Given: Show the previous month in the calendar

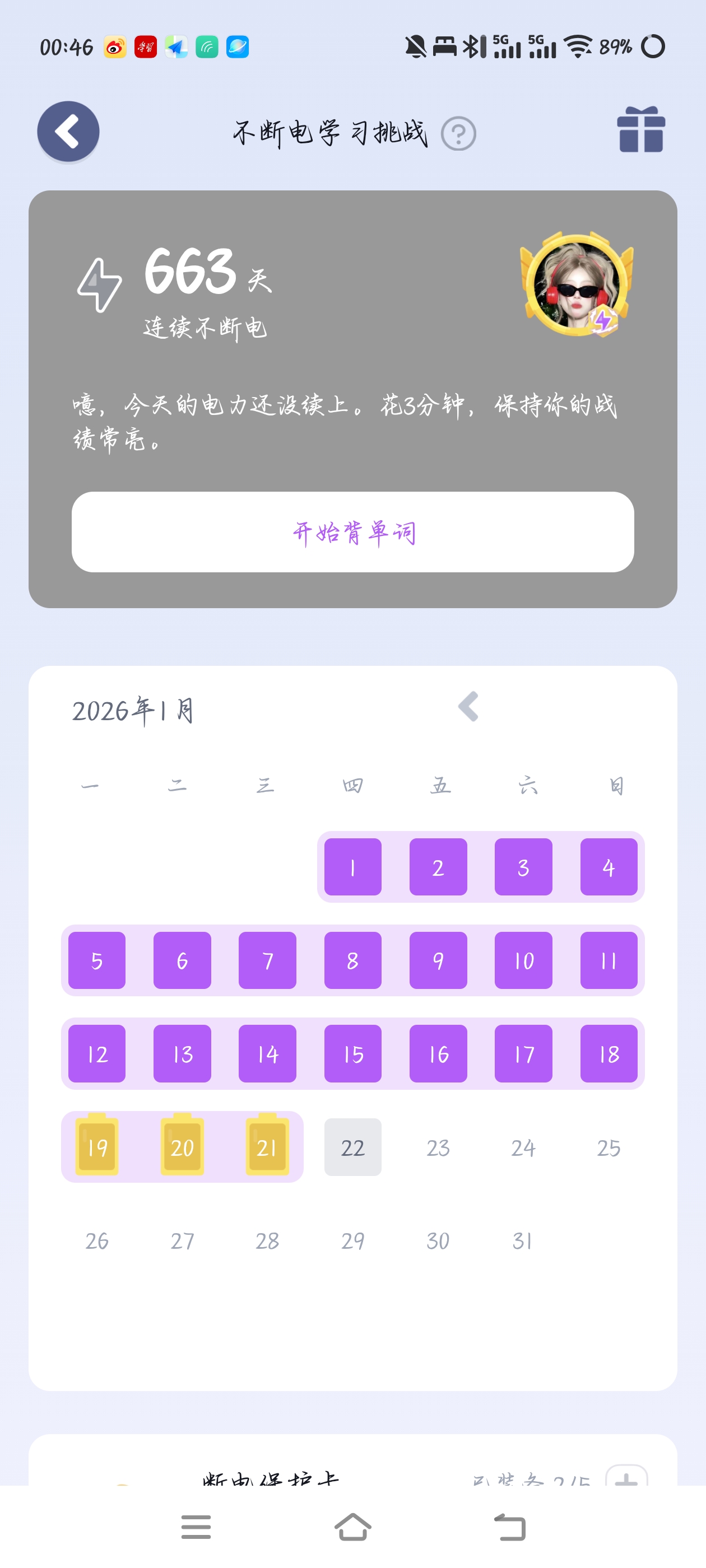Looking at the screenshot, I should tap(468, 707).
